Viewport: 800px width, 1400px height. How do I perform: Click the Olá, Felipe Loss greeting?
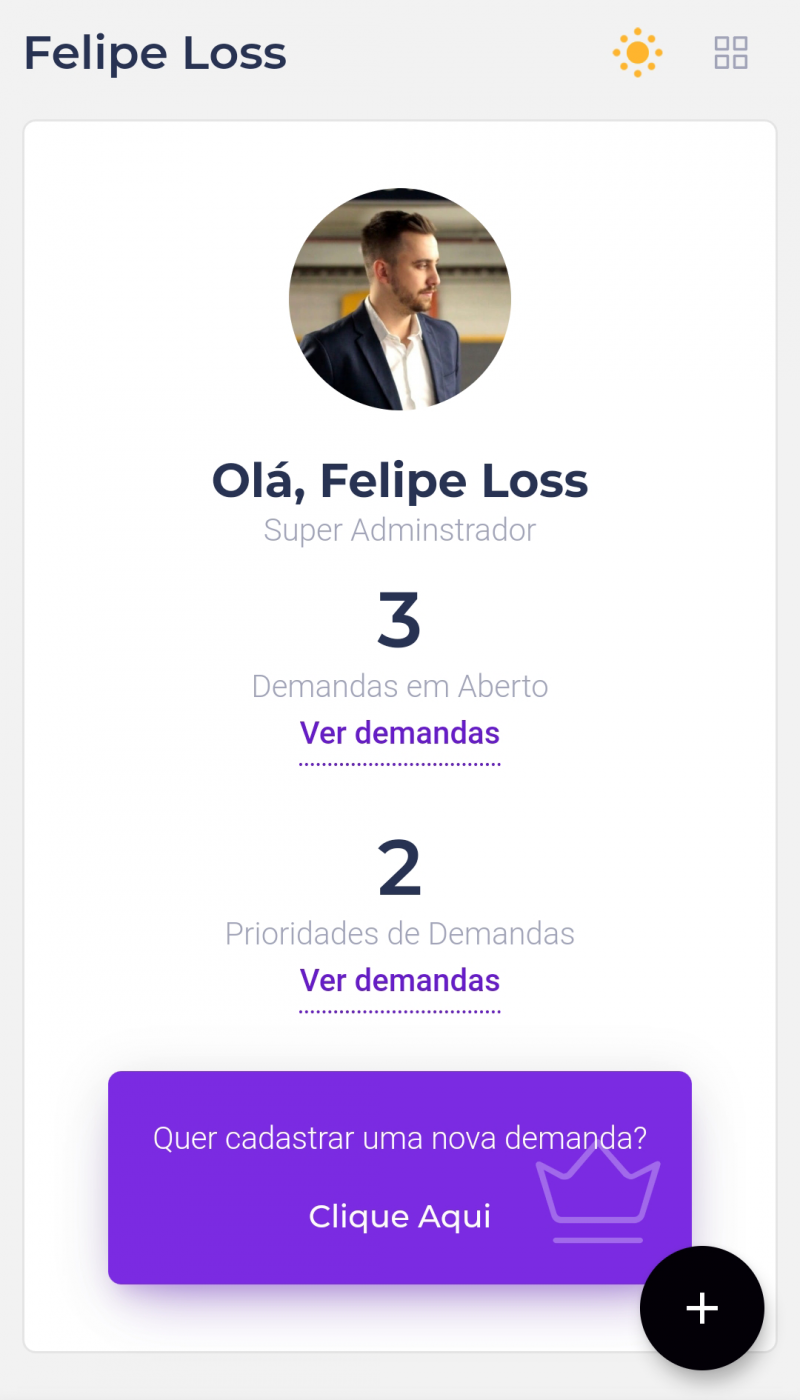pos(400,480)
